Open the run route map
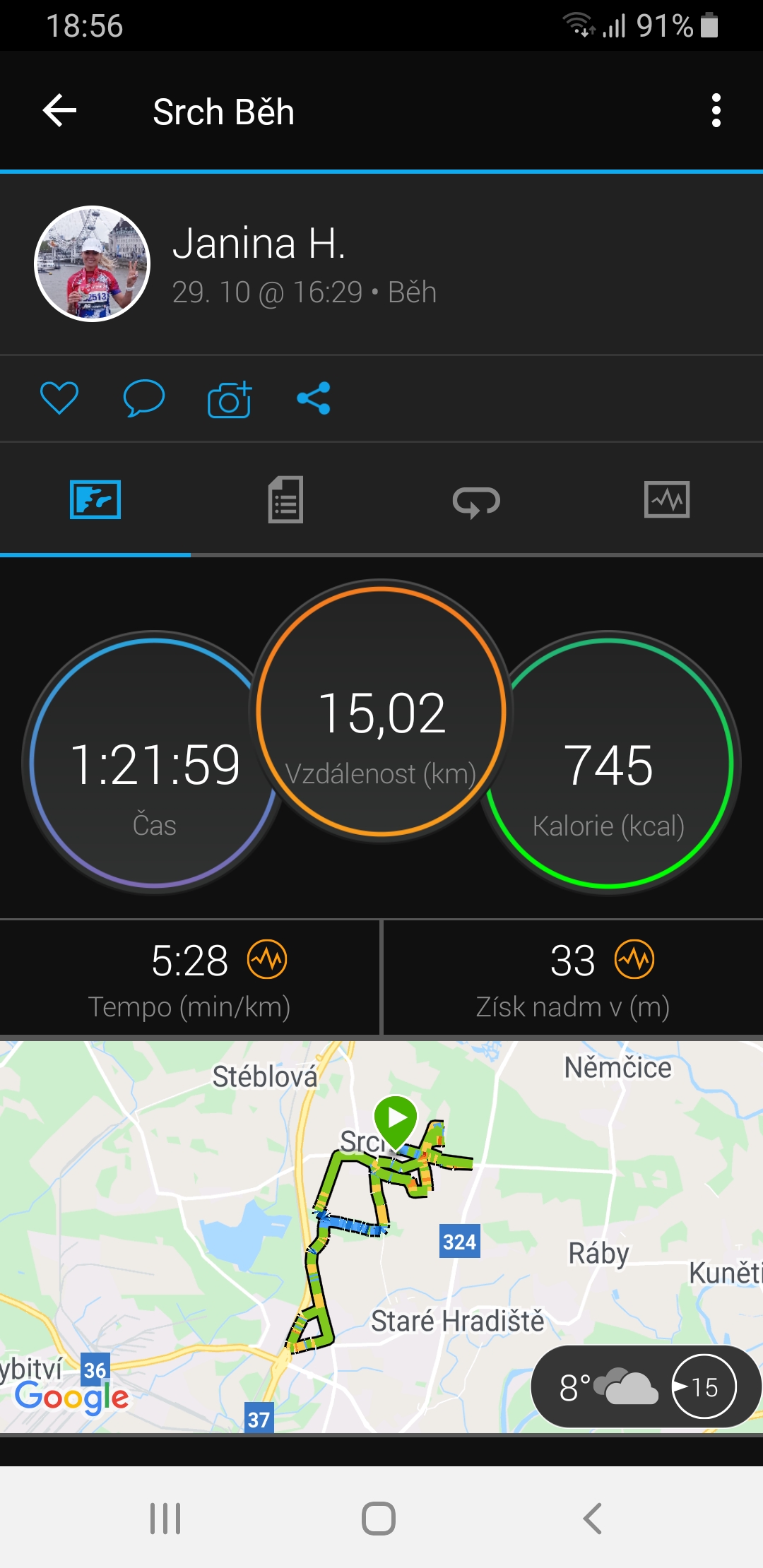The image size is (763, 1568). tap(381, 1236)
